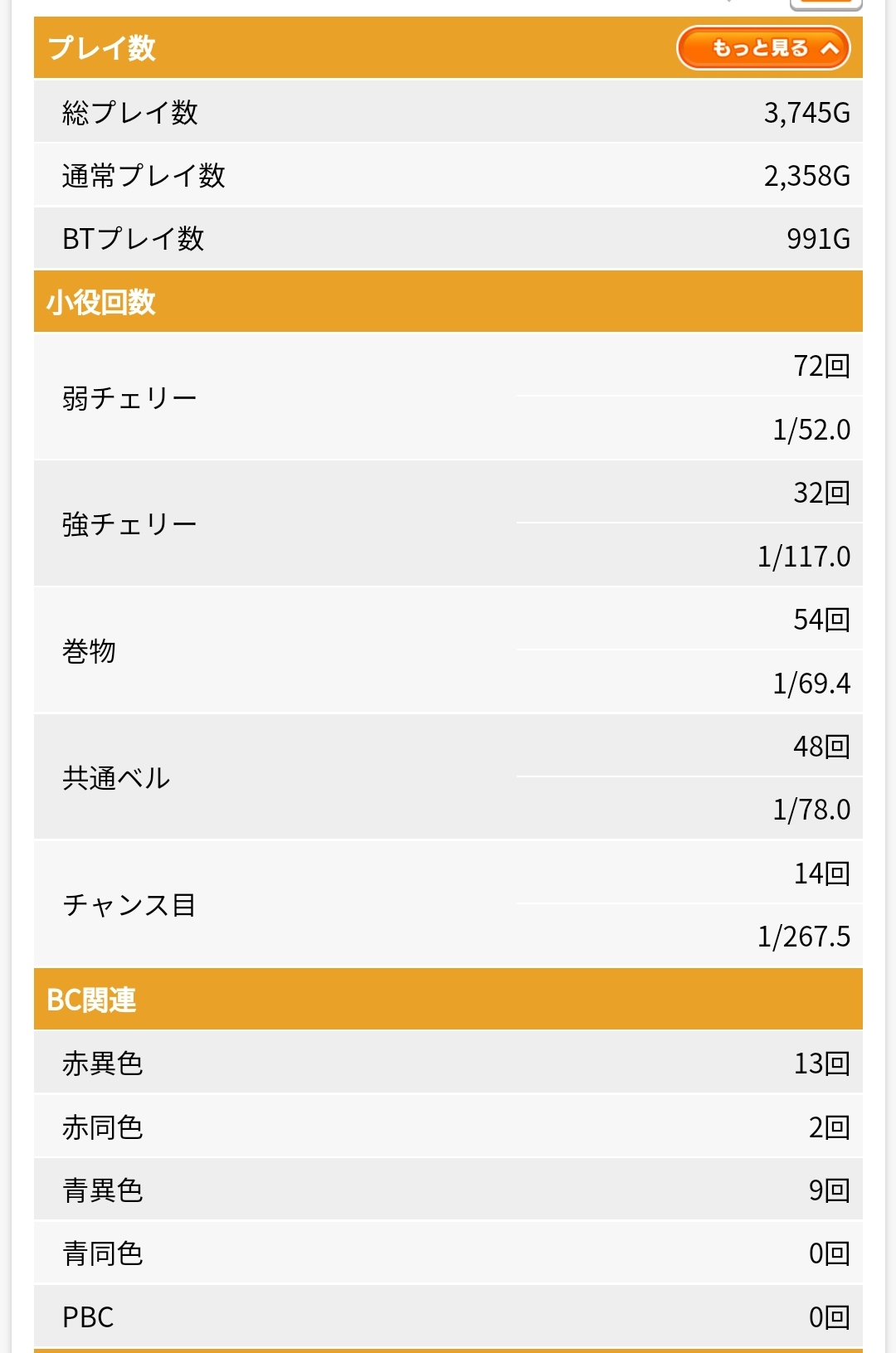Tap the もっと見る button in プレイ数 header
The image size is (896, 1353).
click(x=763, y=48)
